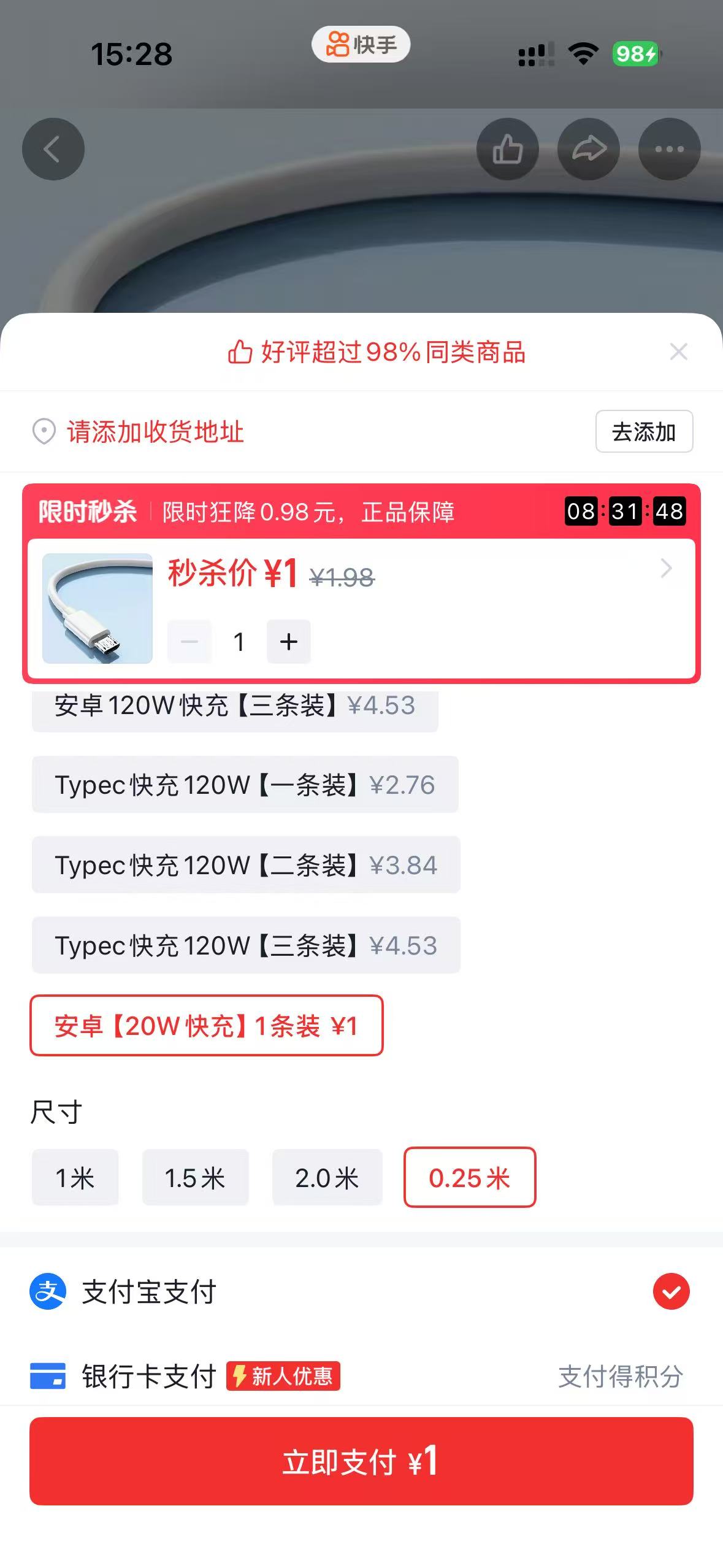723x1568 pixels.
Task: Tap 立即支付 ¥1 to pay now
Action: (361, 1461)
